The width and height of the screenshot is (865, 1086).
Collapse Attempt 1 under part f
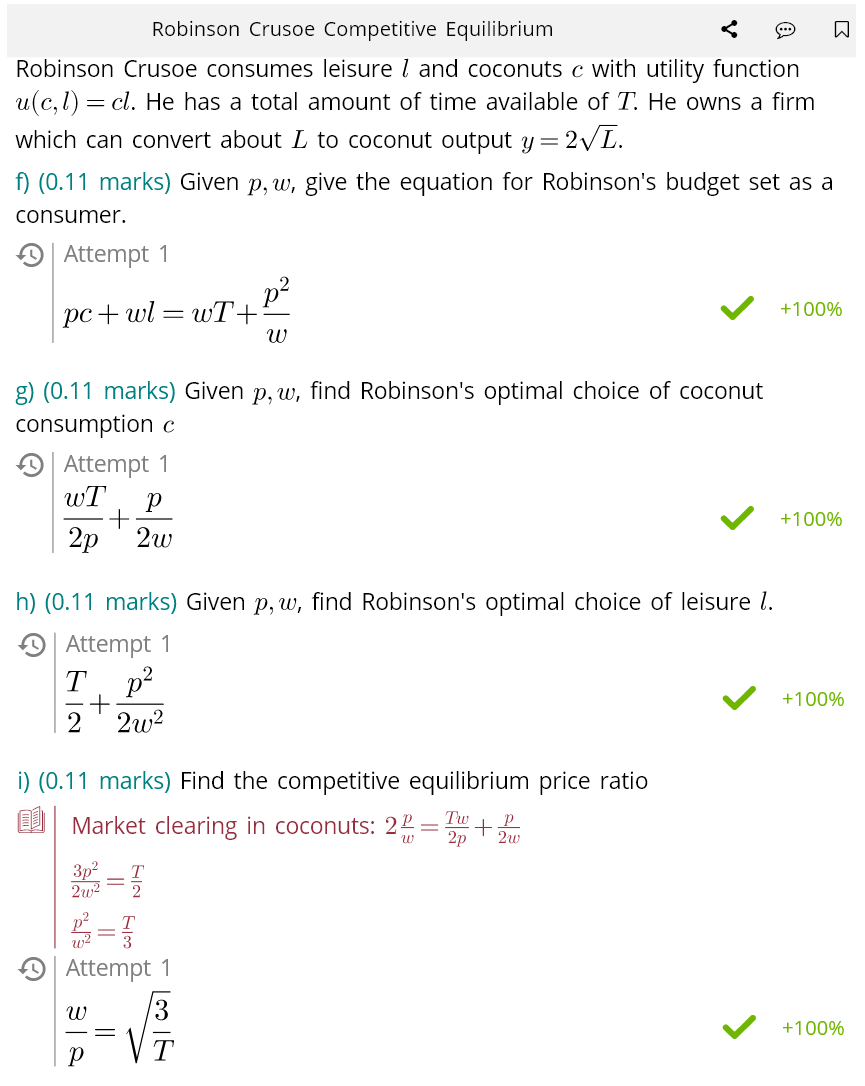click(116, 253)
